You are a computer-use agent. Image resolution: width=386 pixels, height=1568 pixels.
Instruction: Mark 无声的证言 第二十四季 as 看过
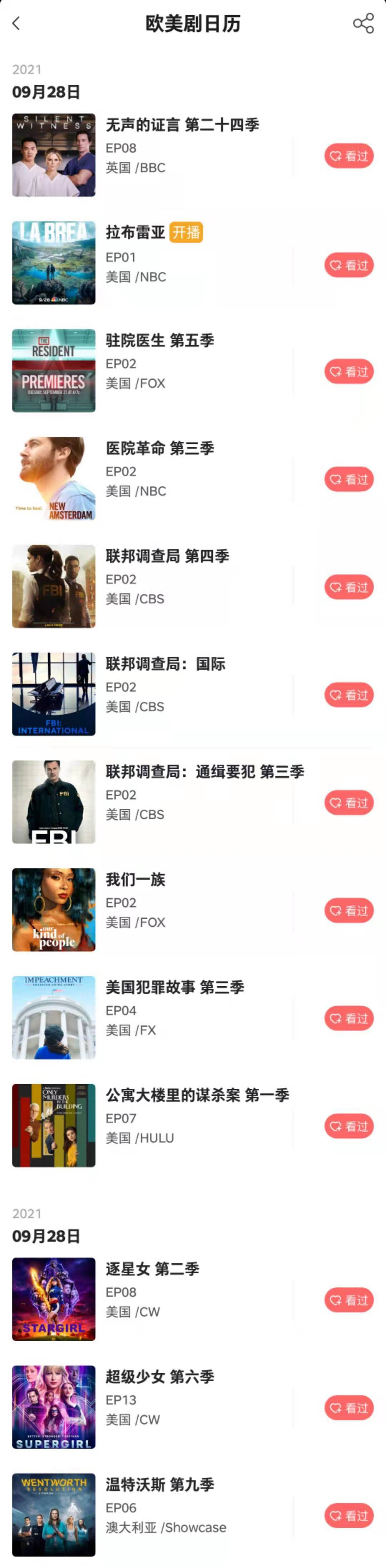[349, 156]
